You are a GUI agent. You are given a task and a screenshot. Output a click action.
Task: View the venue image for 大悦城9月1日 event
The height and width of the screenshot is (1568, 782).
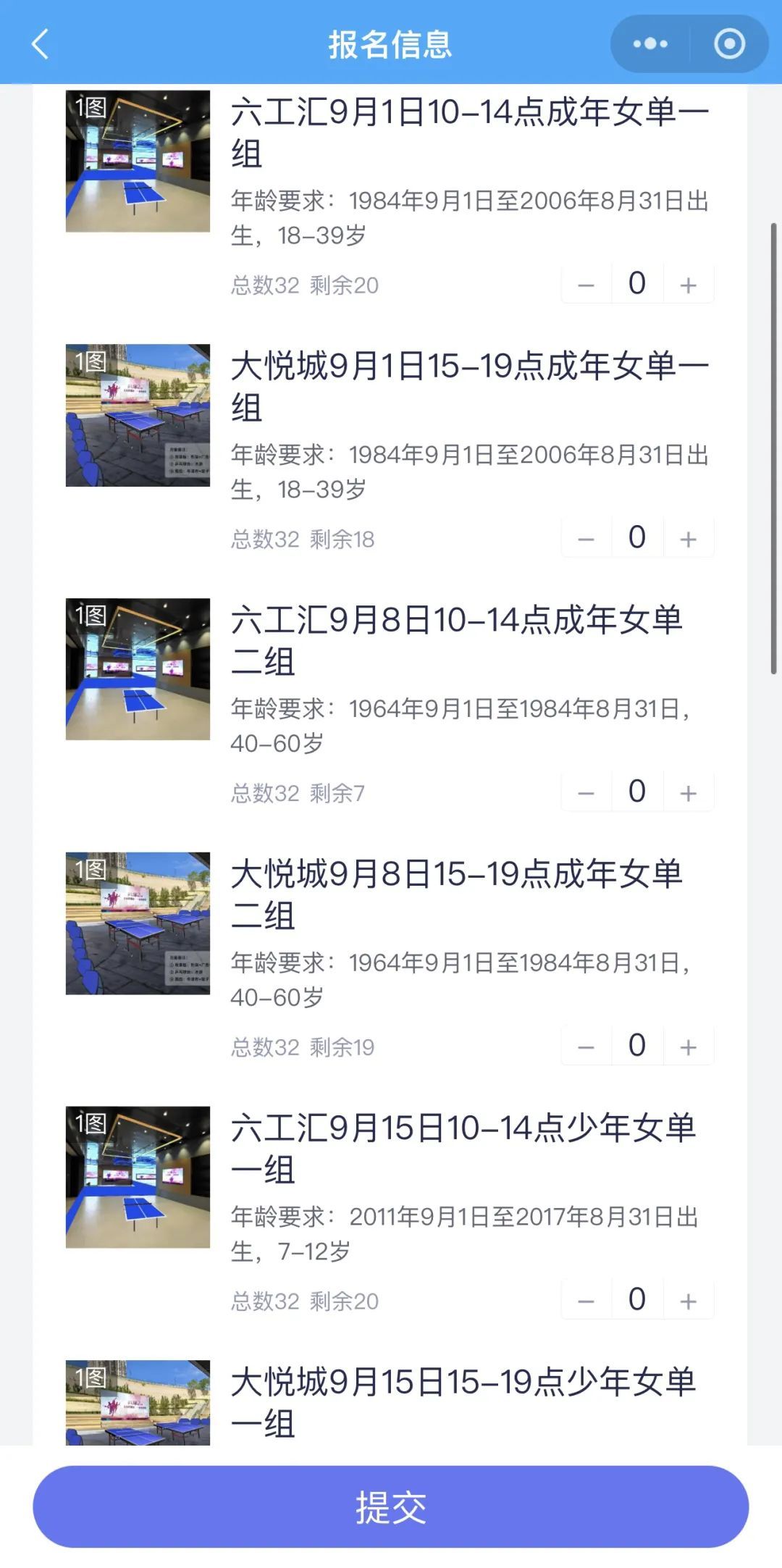[138, 415]
